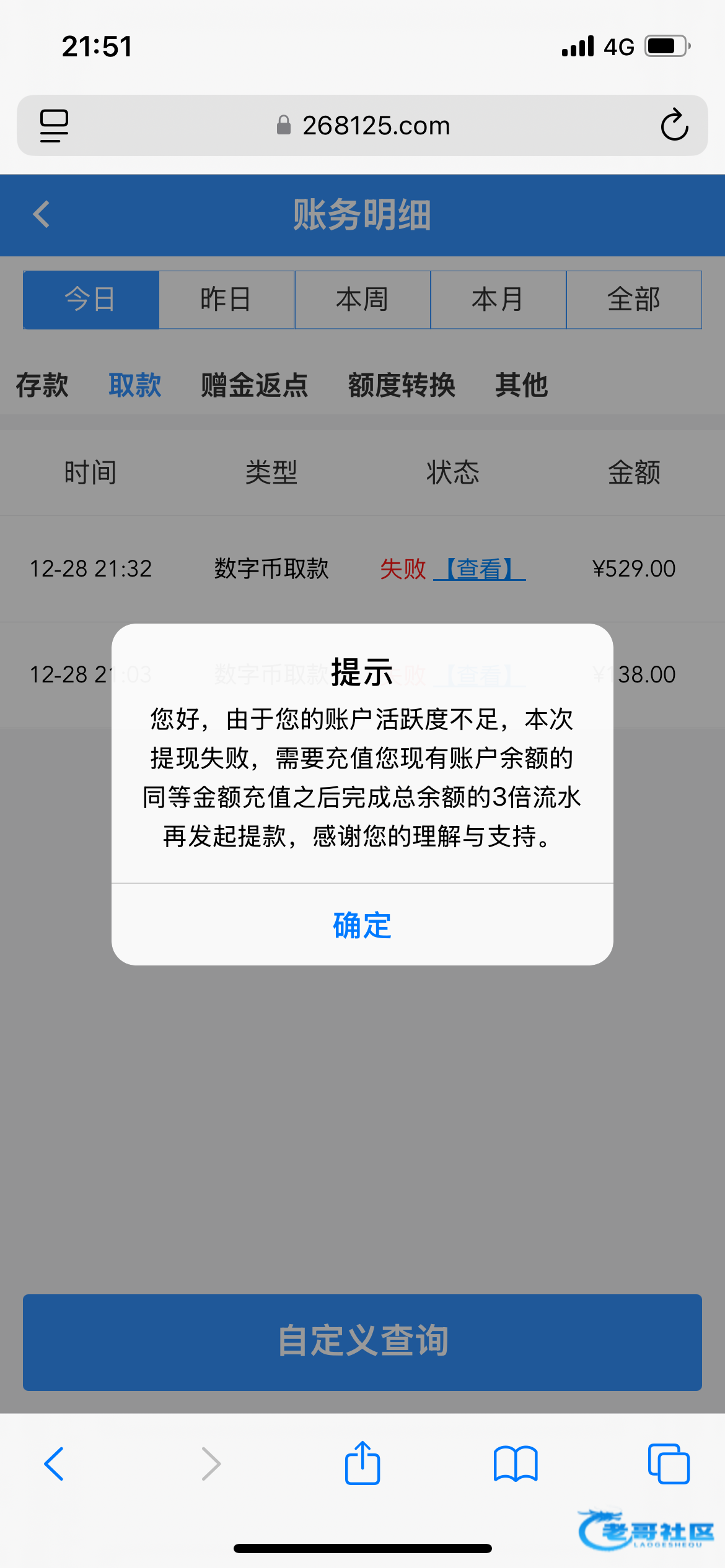
Task: Open 自定义查询 custom query
Action: coord(362,1342)
